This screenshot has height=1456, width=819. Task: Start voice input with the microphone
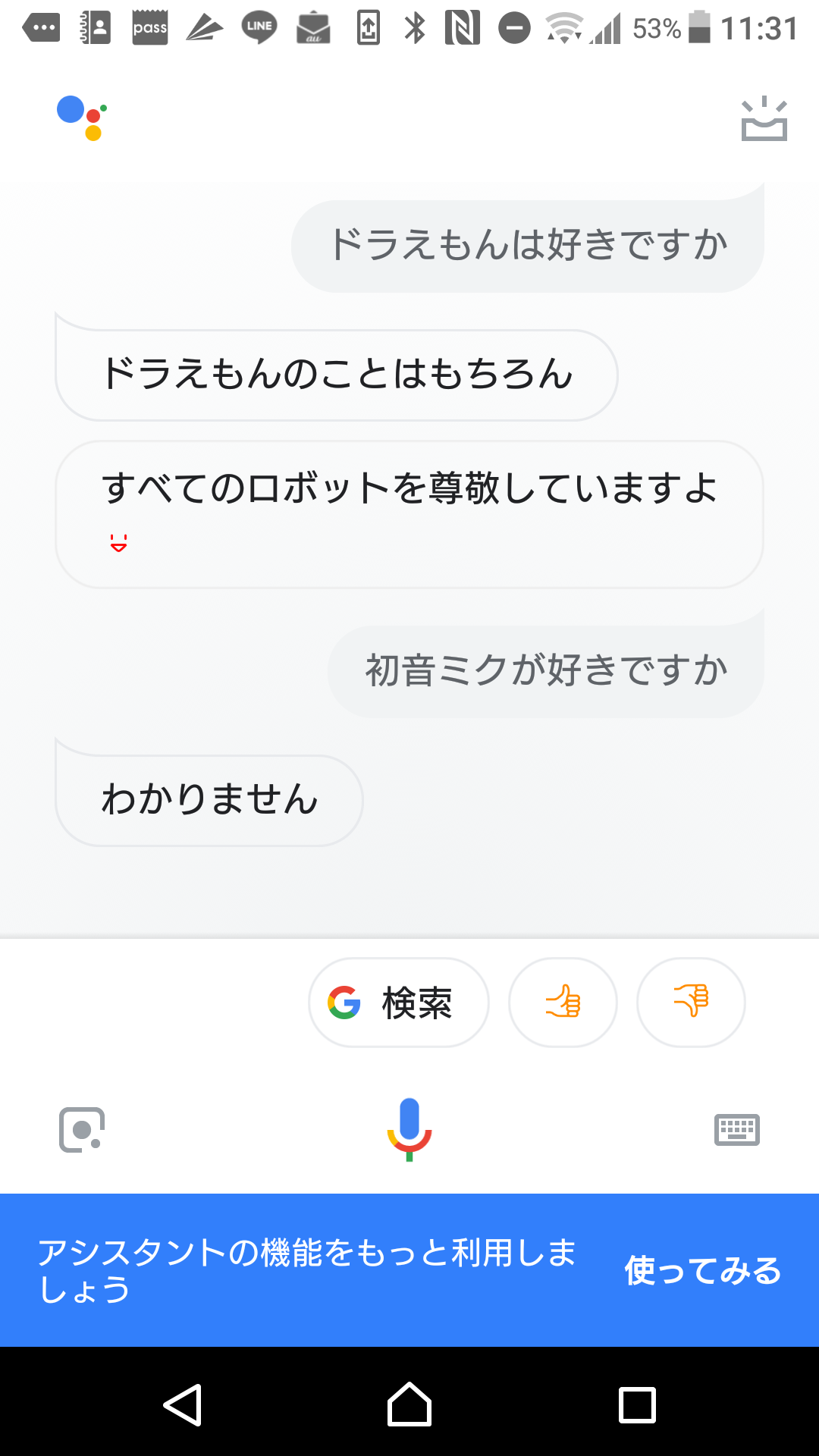coord(409,1129)
